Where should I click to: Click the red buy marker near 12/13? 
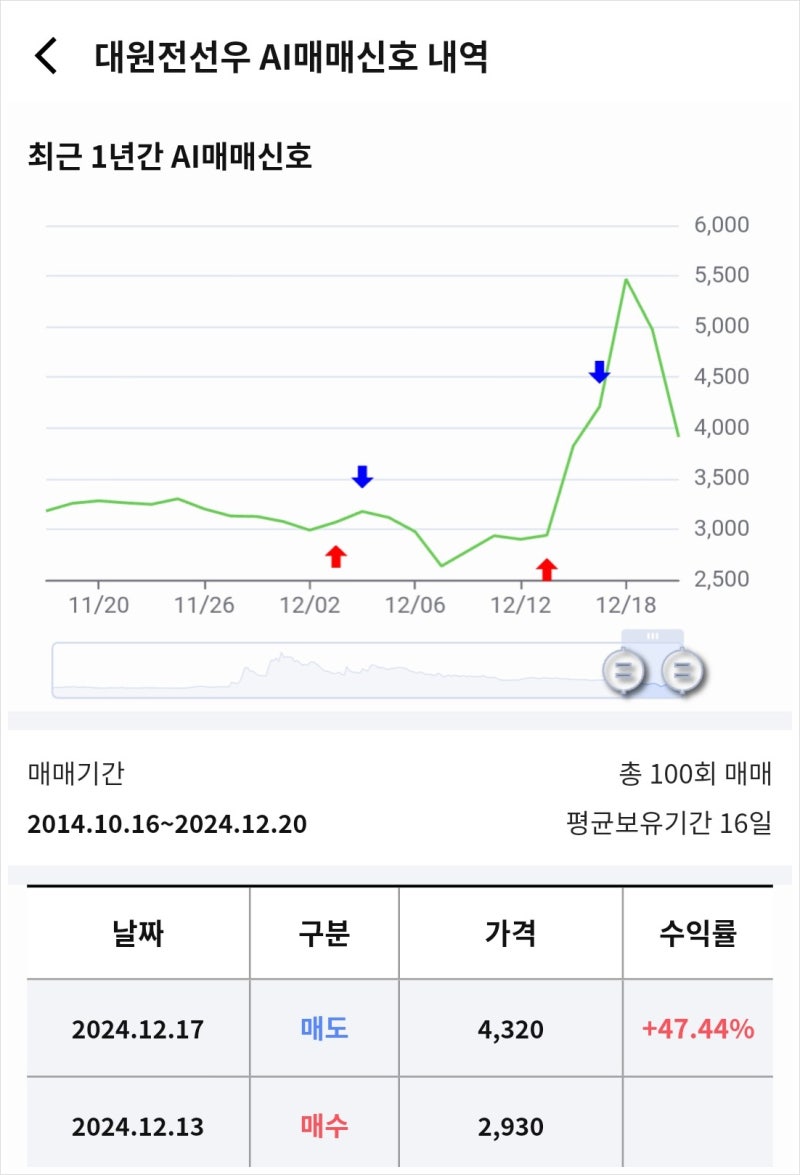tap(546, 567)
